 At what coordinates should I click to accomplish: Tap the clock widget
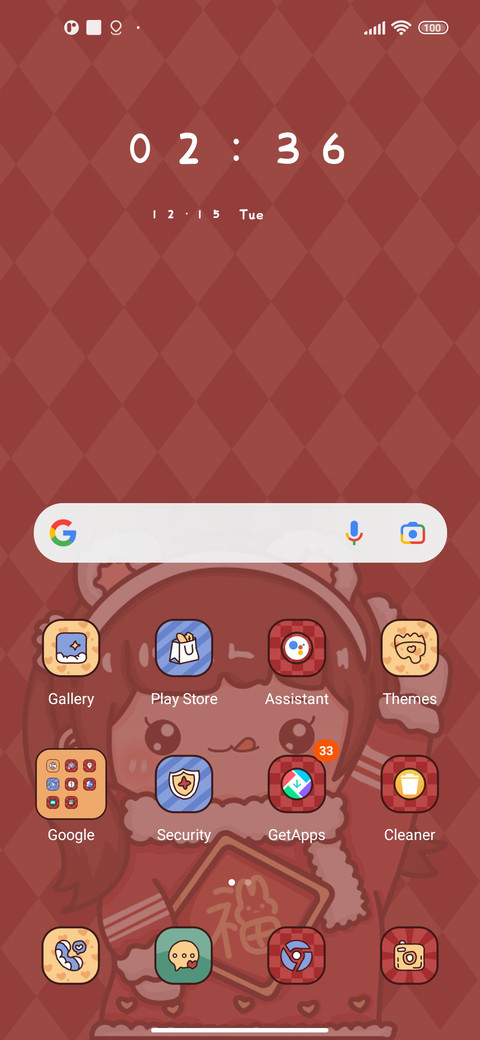pos(238,149)
